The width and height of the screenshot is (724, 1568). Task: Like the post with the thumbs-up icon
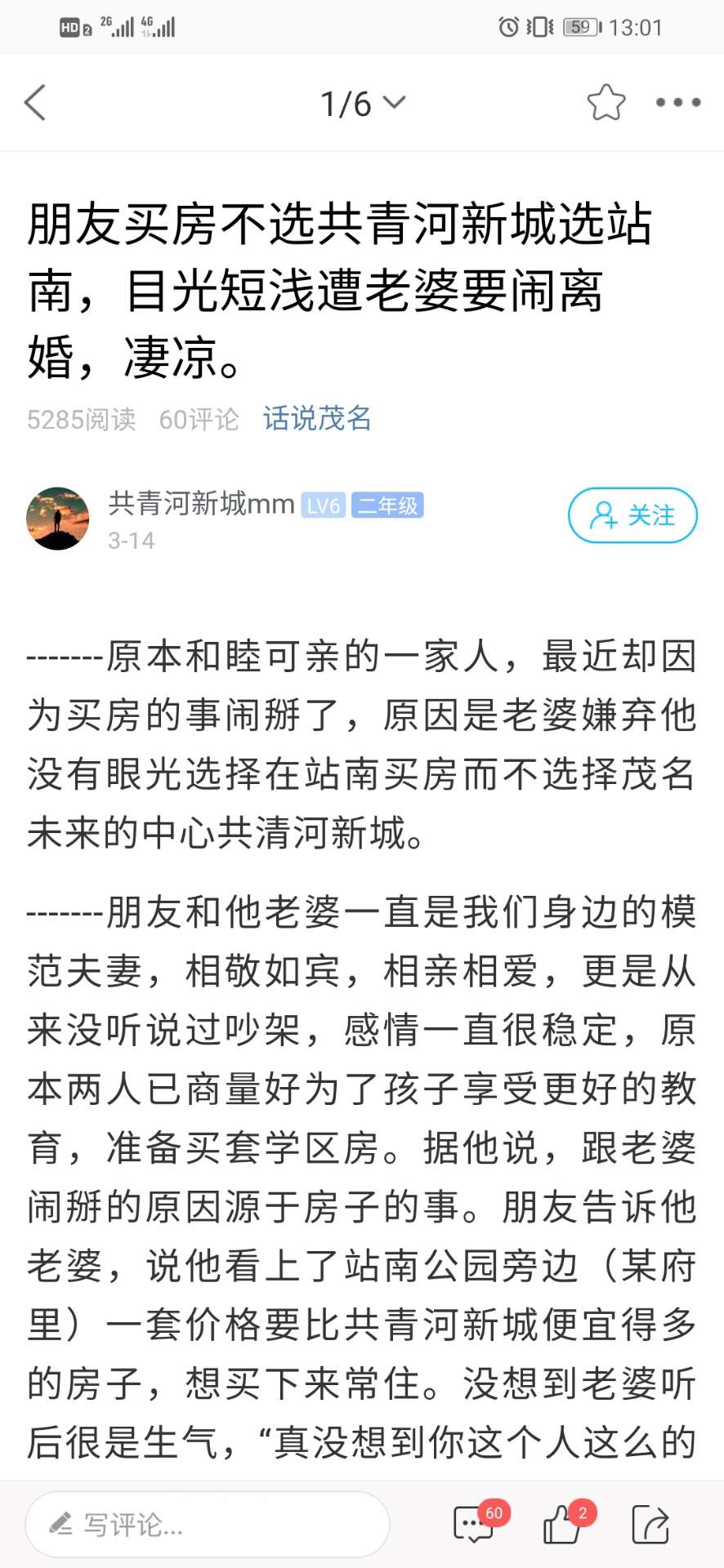coord(562,1524)
